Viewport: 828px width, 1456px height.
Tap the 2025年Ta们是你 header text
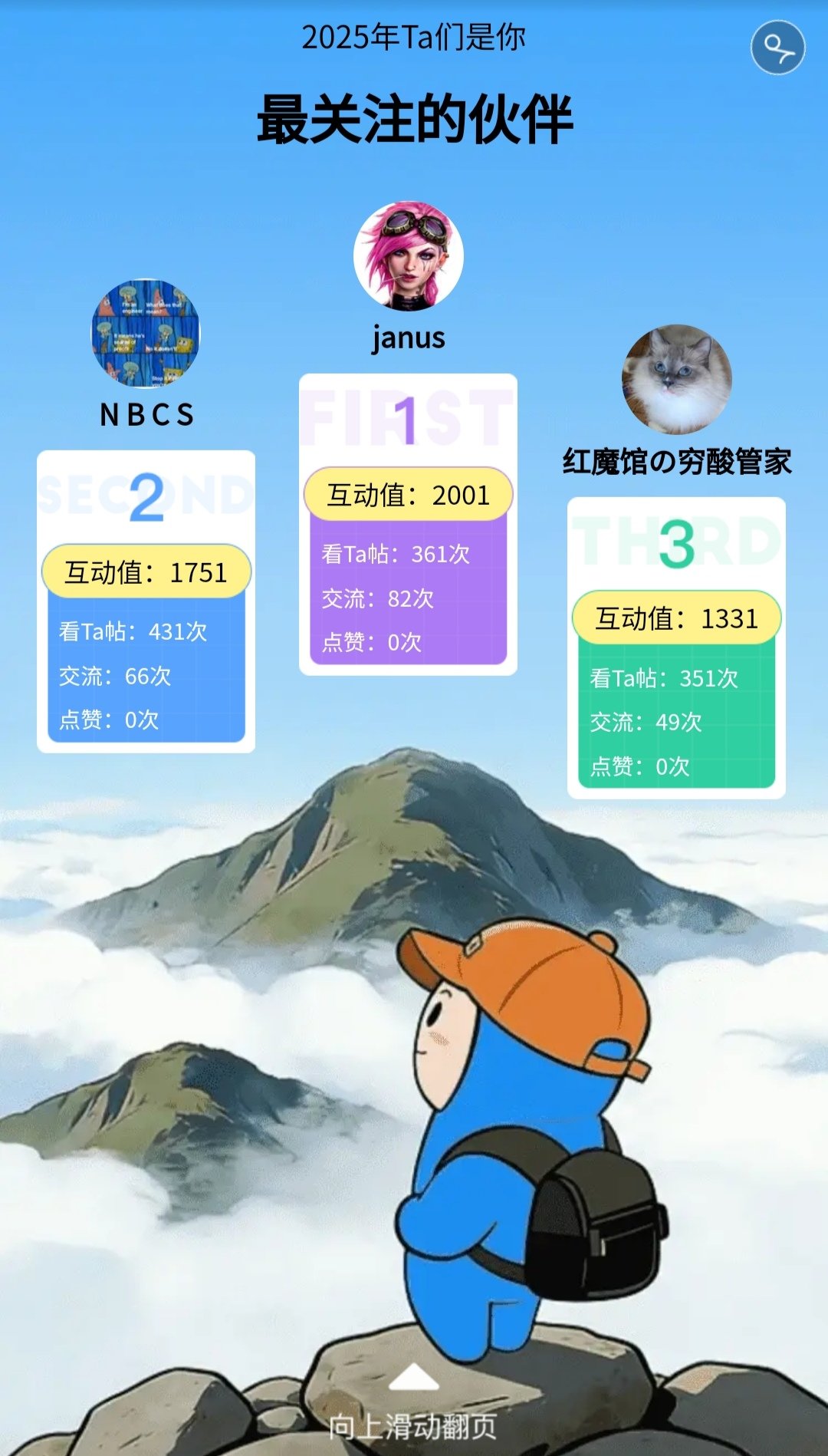(x=414, y=35)
